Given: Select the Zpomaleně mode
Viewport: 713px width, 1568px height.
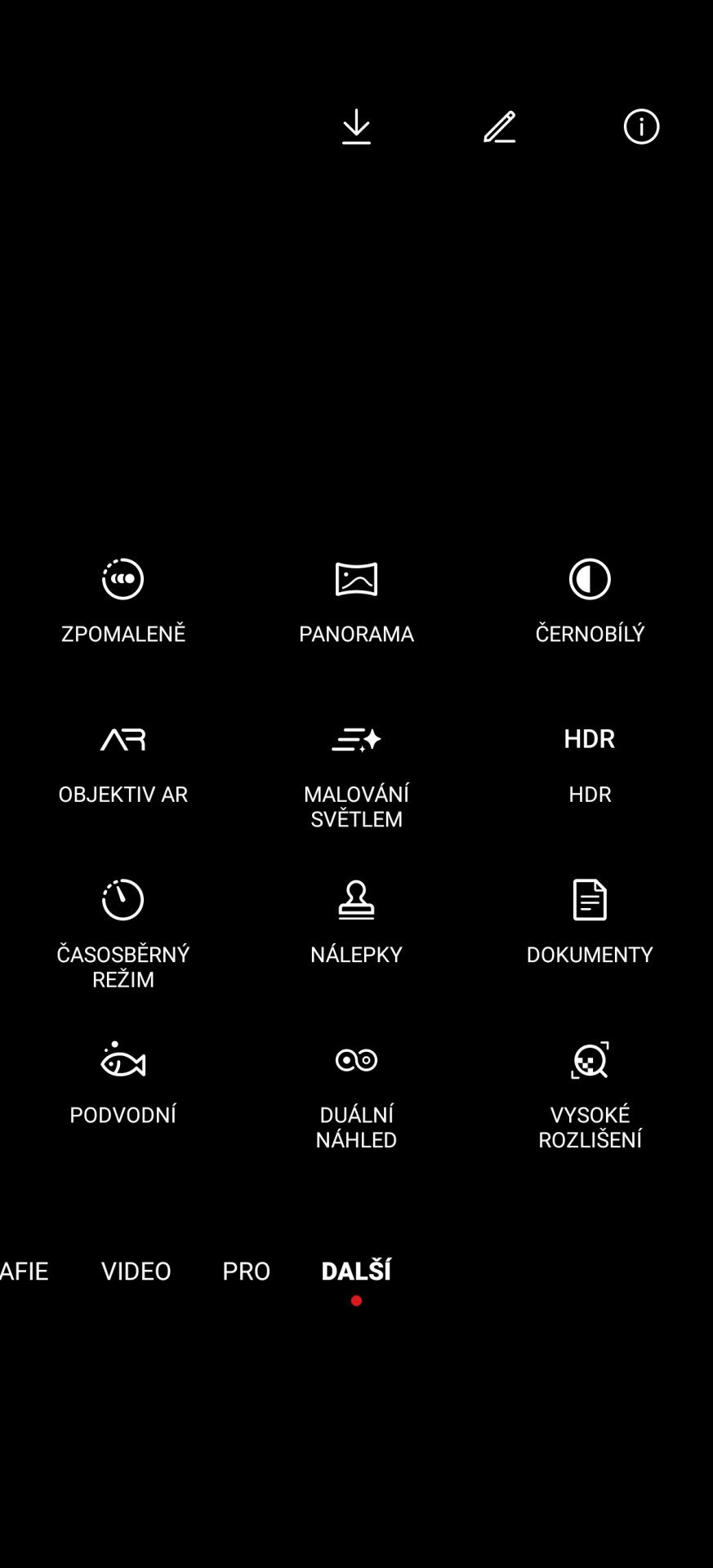Looking at the screenshot, I should click(x=123, y=601).
